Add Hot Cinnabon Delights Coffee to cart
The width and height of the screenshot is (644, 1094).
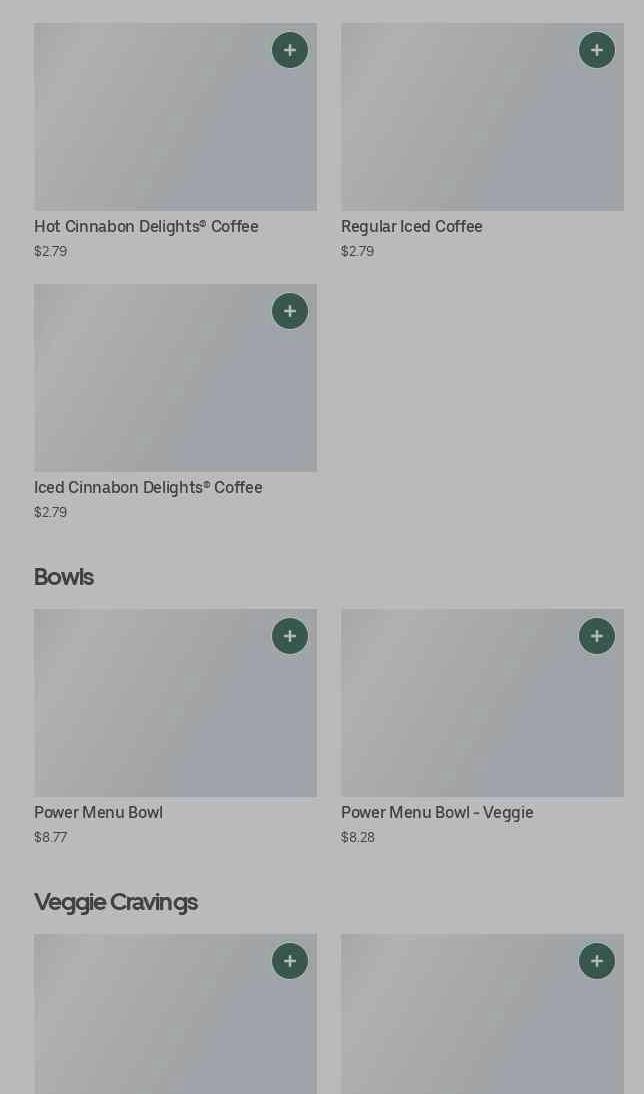click(x=290, y=50)
